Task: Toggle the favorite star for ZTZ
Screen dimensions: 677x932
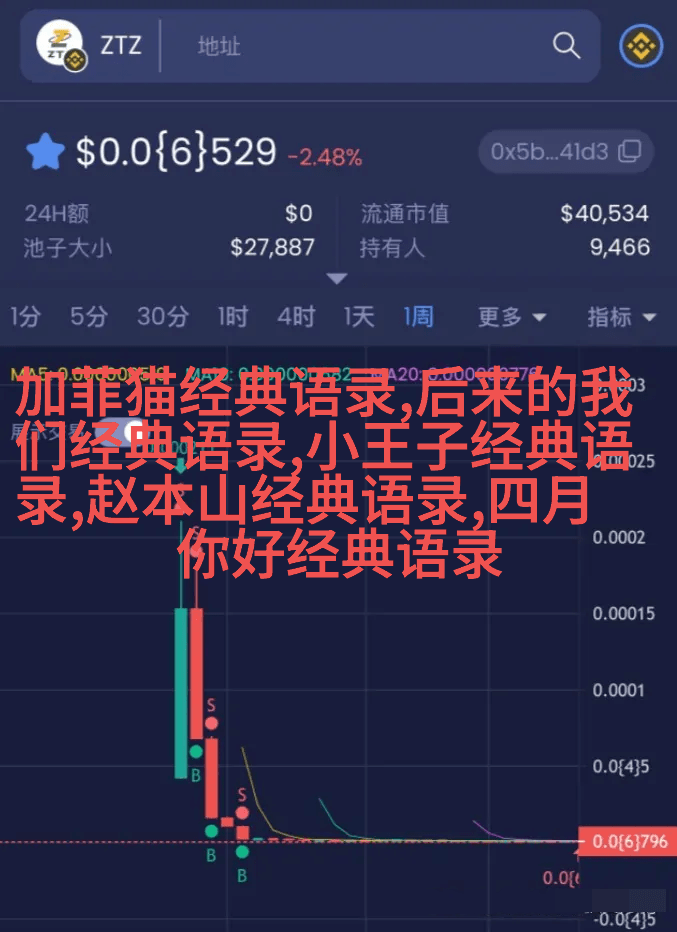Action: coord(45,153)
